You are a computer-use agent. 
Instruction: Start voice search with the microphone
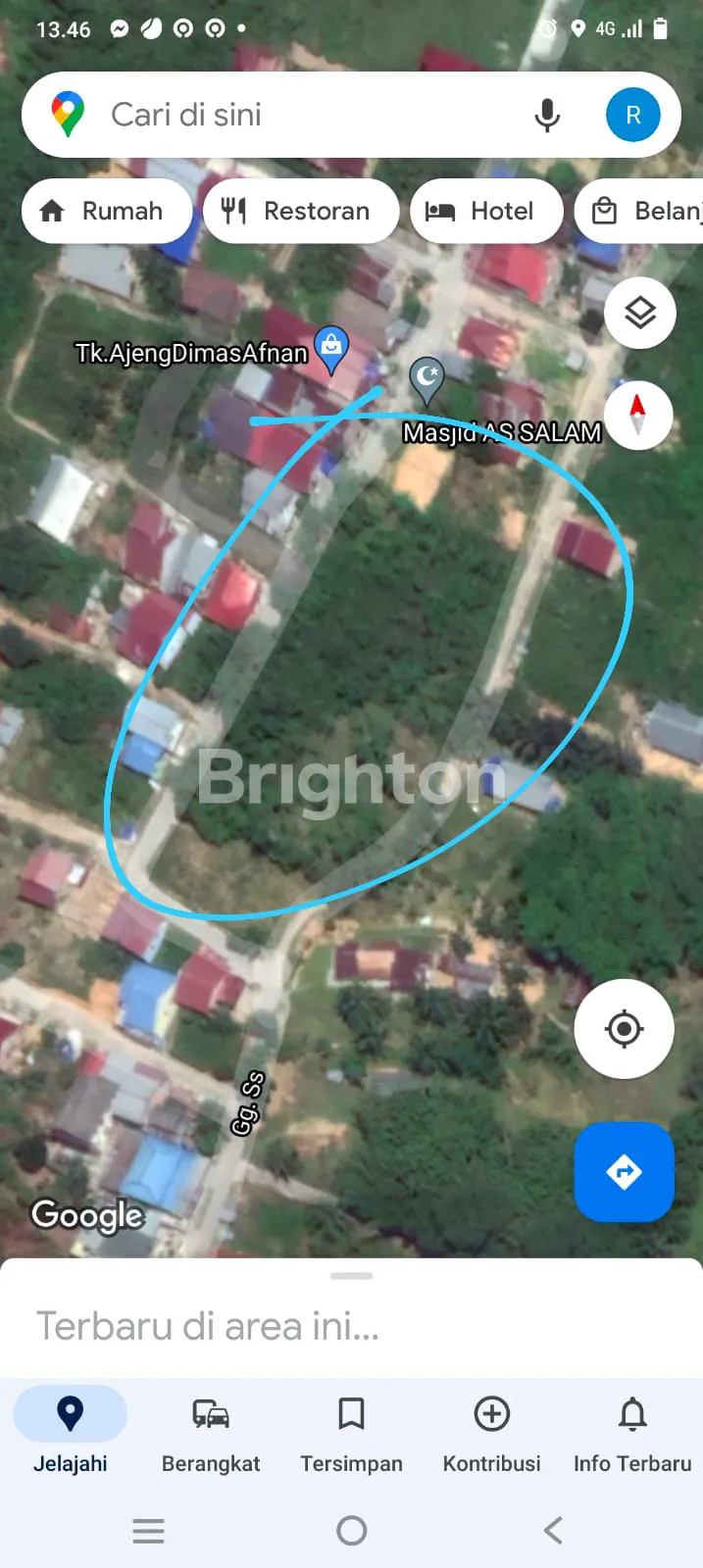point(547,115)
